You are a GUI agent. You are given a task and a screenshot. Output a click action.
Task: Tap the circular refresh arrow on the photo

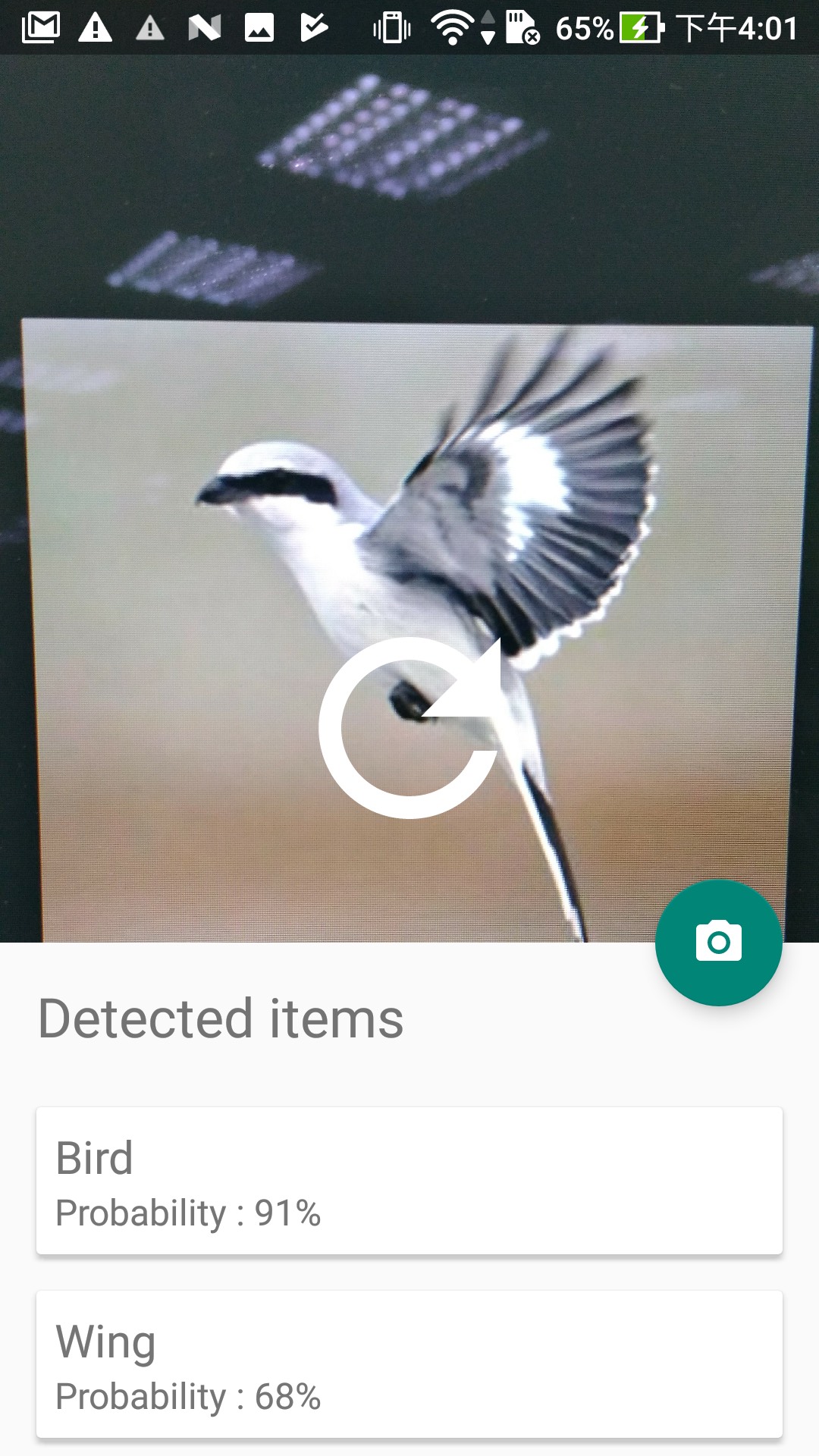pos(410,727)
